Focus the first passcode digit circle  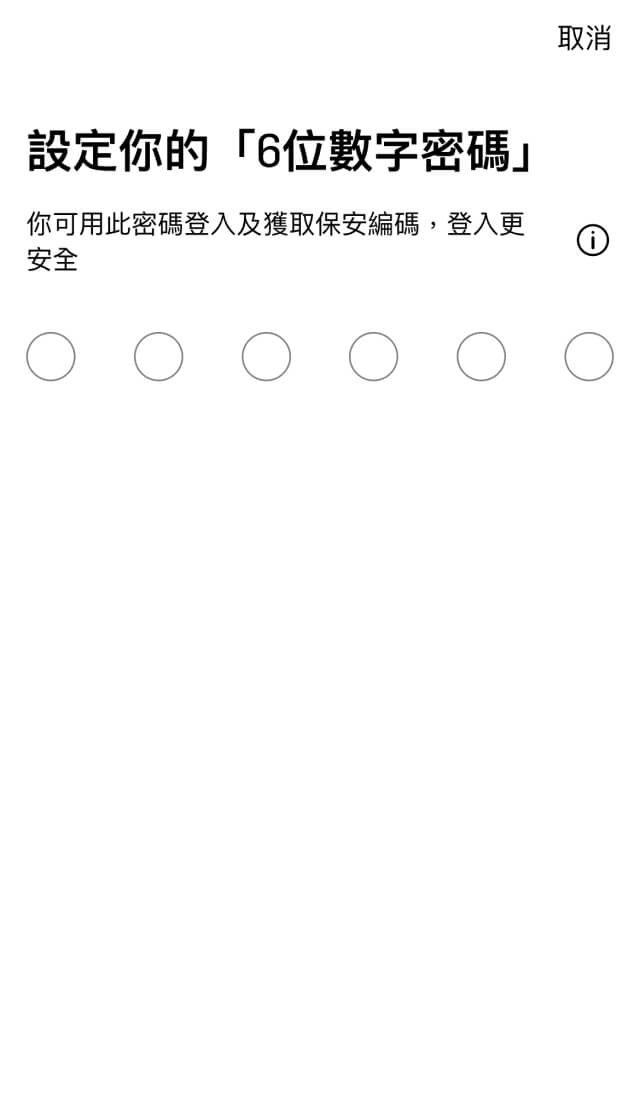[x=51, y=357]
